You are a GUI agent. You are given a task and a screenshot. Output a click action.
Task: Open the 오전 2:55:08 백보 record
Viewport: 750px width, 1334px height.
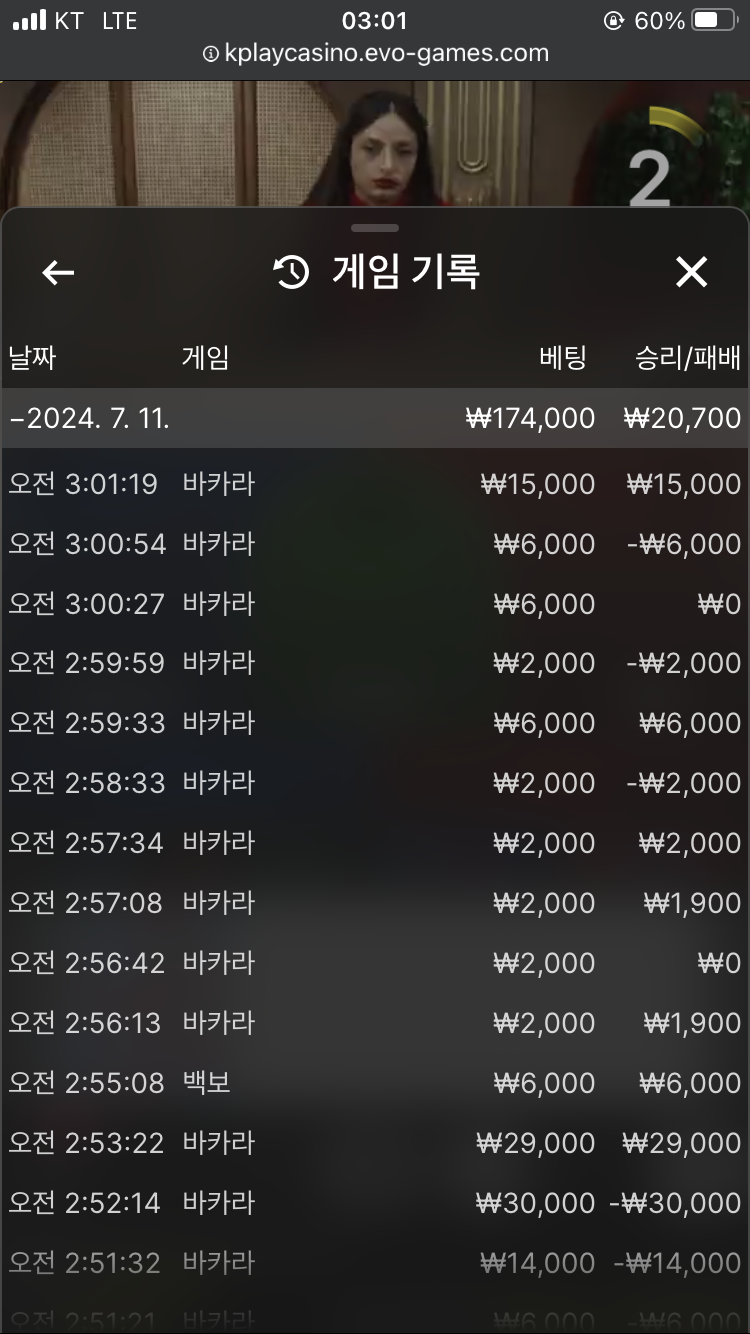pyautogui.click(x=375, y=1083)
